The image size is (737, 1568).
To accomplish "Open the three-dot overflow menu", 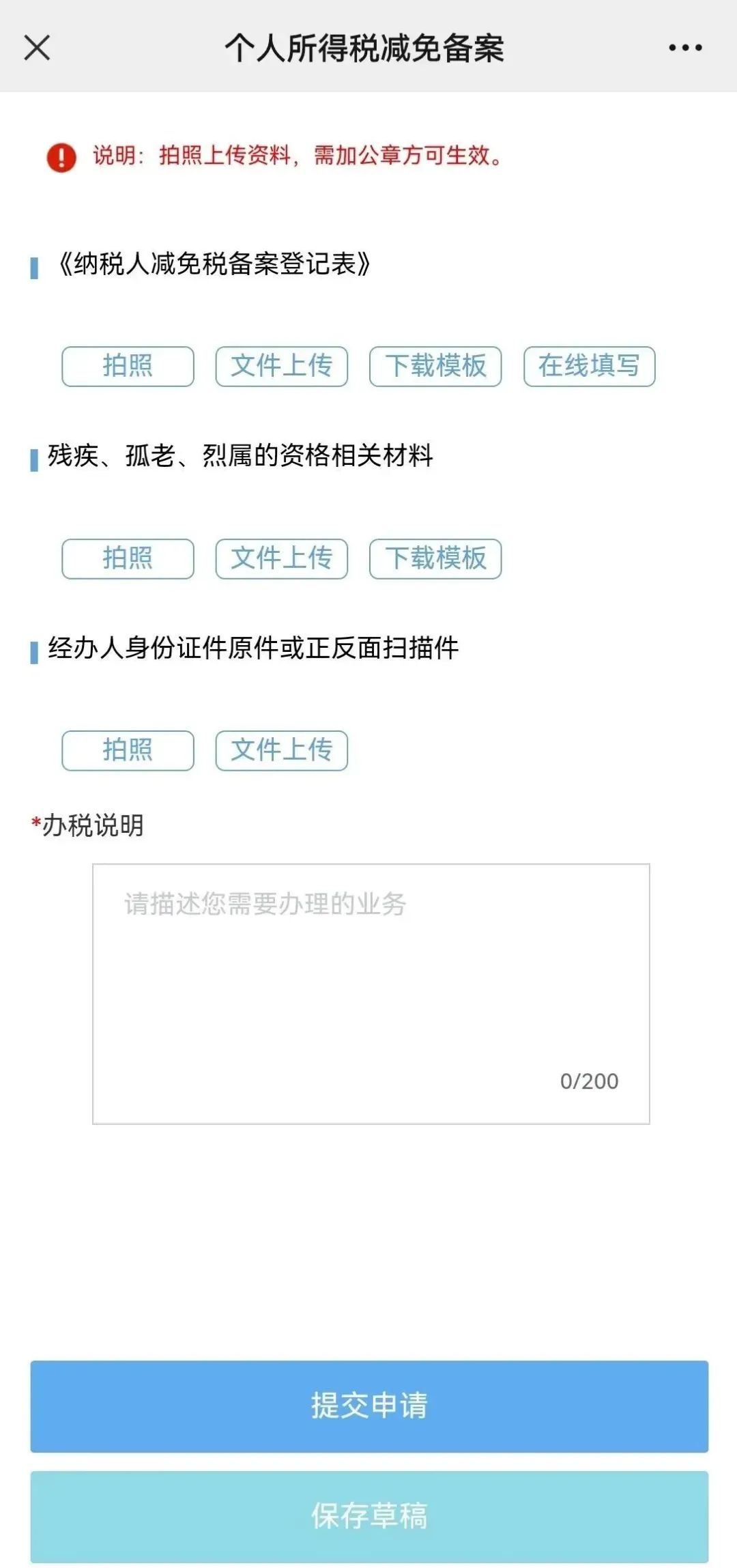I will [x=685, y=48].
